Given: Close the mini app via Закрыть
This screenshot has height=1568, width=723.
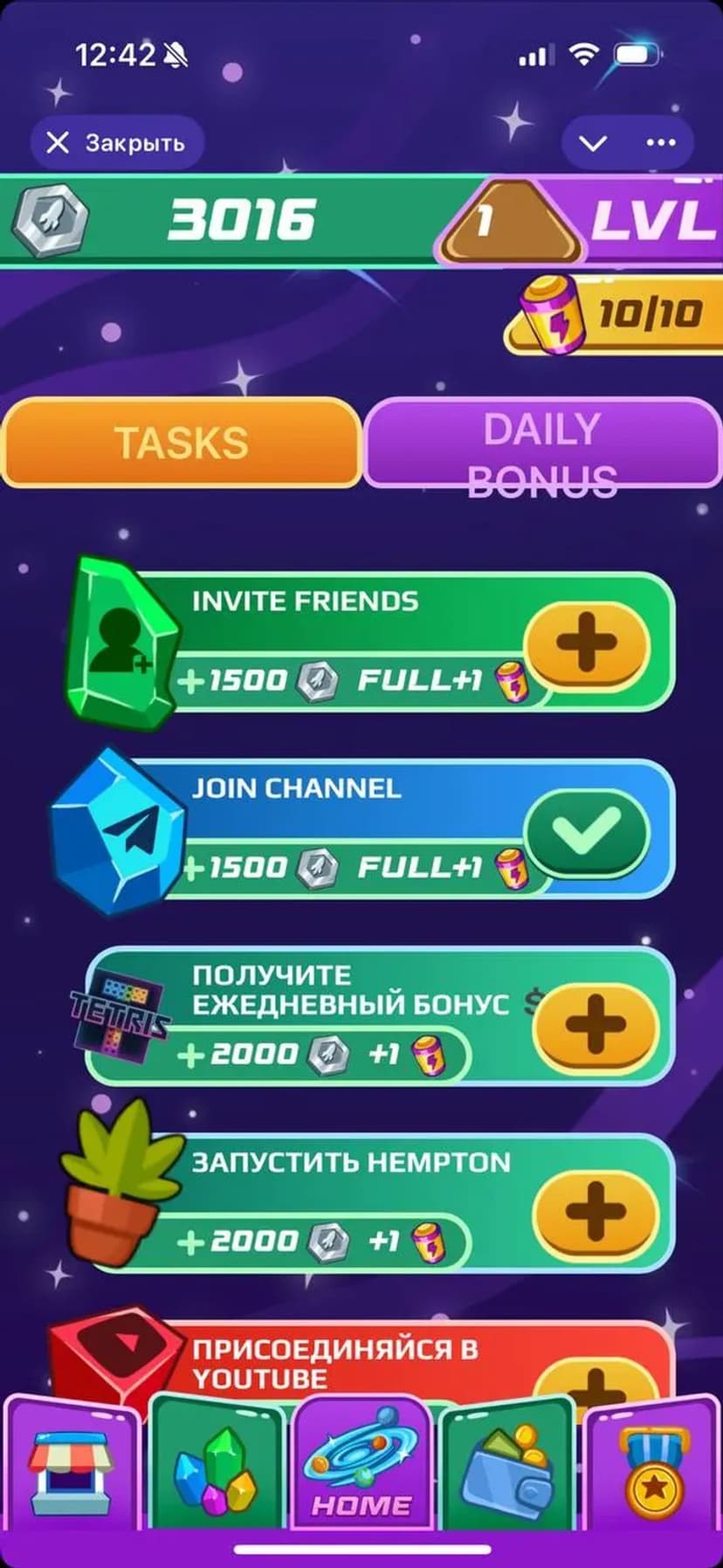Looking at the screenshot, I should pyautogui.click(x=117, y=142).
